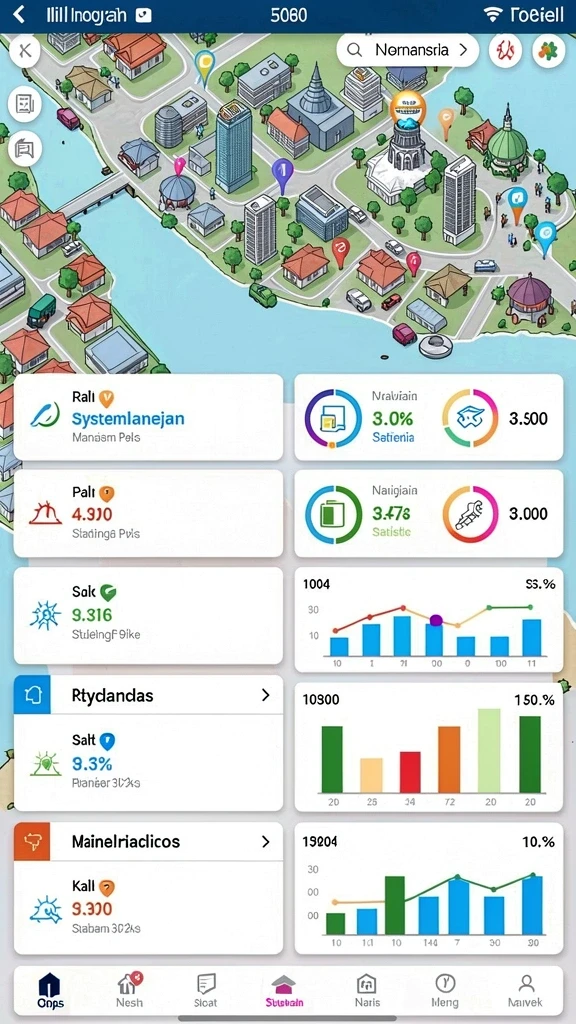The height and width of the screenshot is (1024, 576).
Task: Open the Pali 4.300 card
Action: point(148,513)
